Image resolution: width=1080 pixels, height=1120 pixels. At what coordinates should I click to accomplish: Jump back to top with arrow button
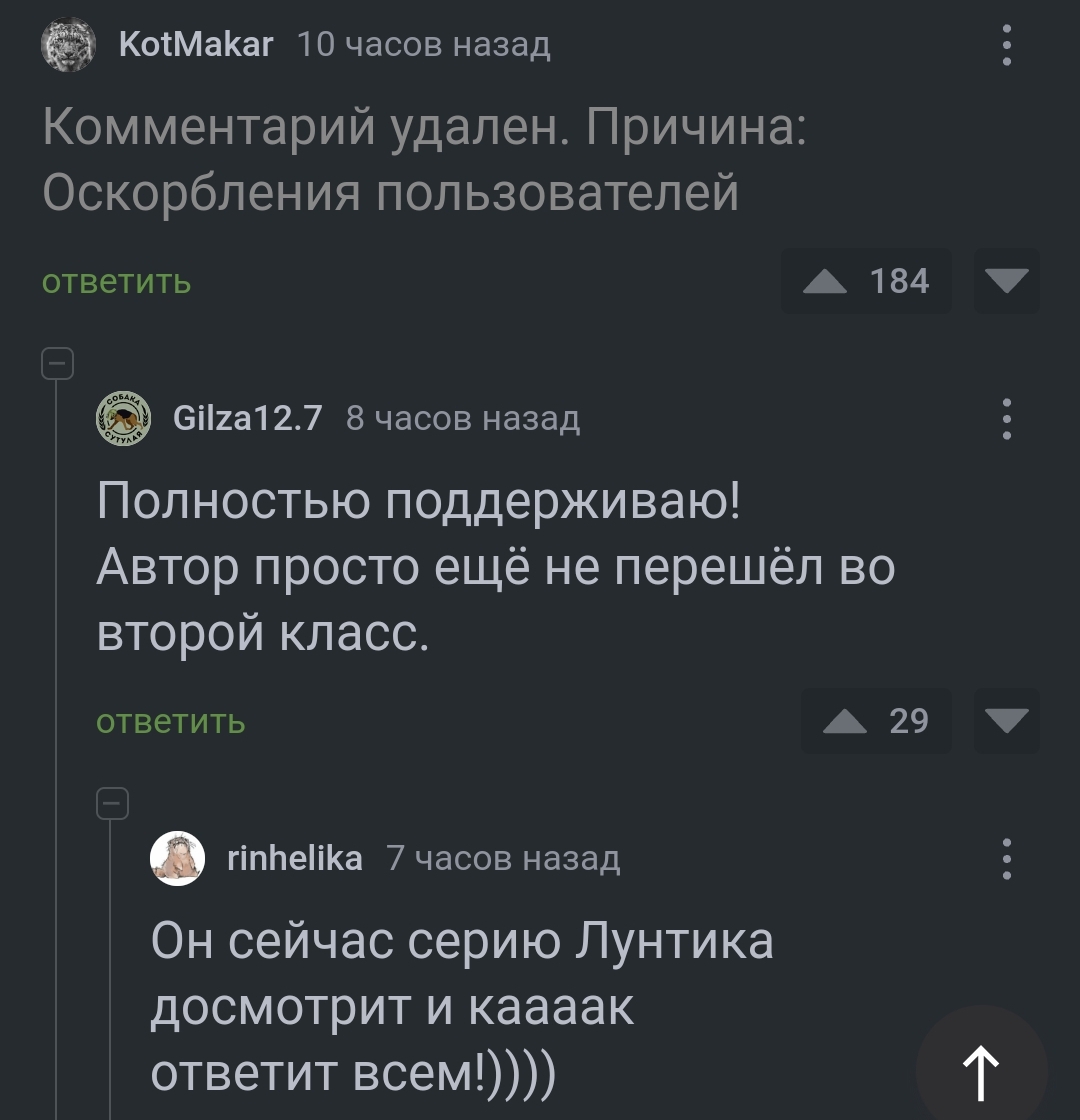(x=981, y=1070)
